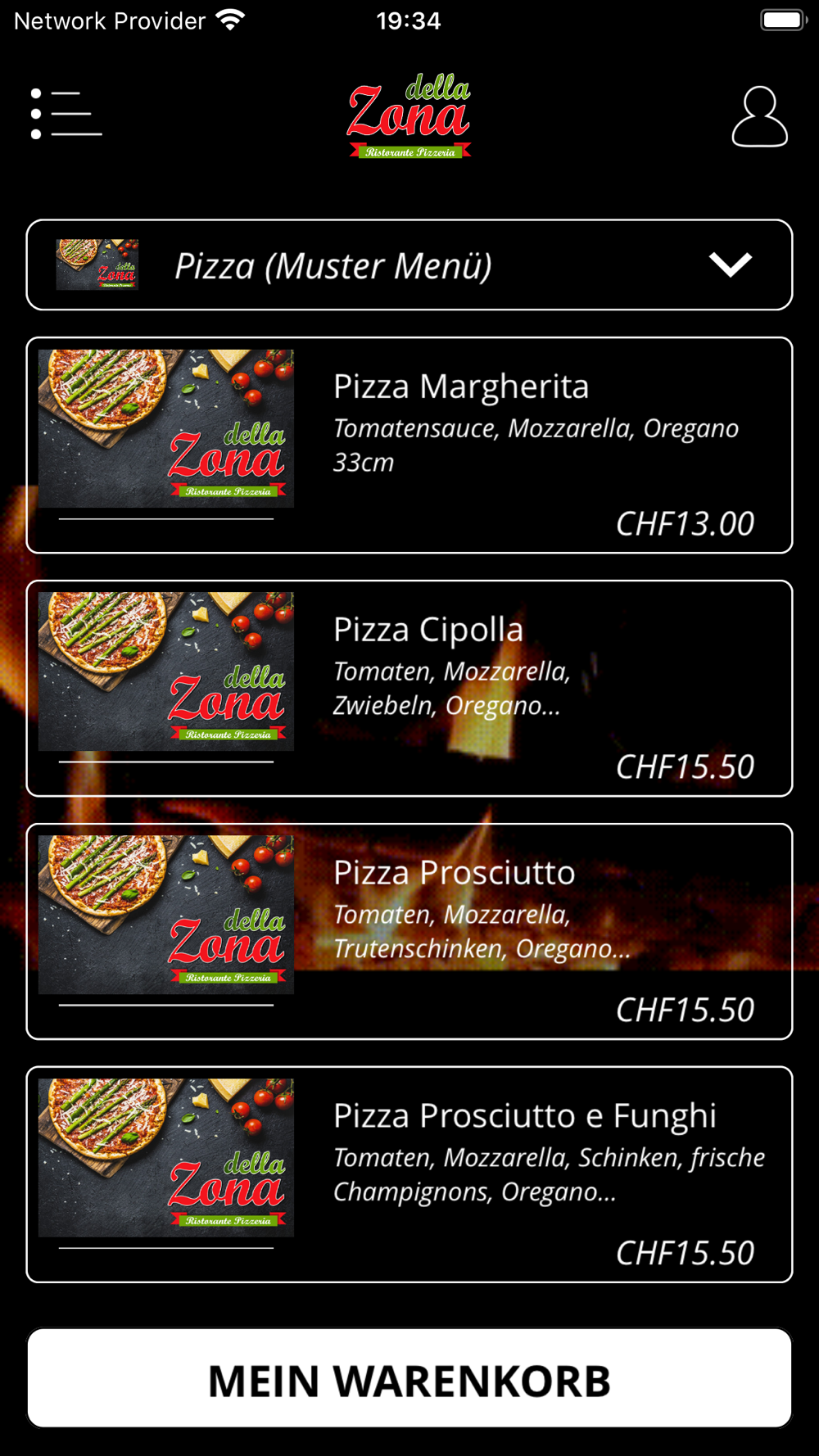
Task: View the Pizza Prosciutto card
Action: tap(409, 932)
